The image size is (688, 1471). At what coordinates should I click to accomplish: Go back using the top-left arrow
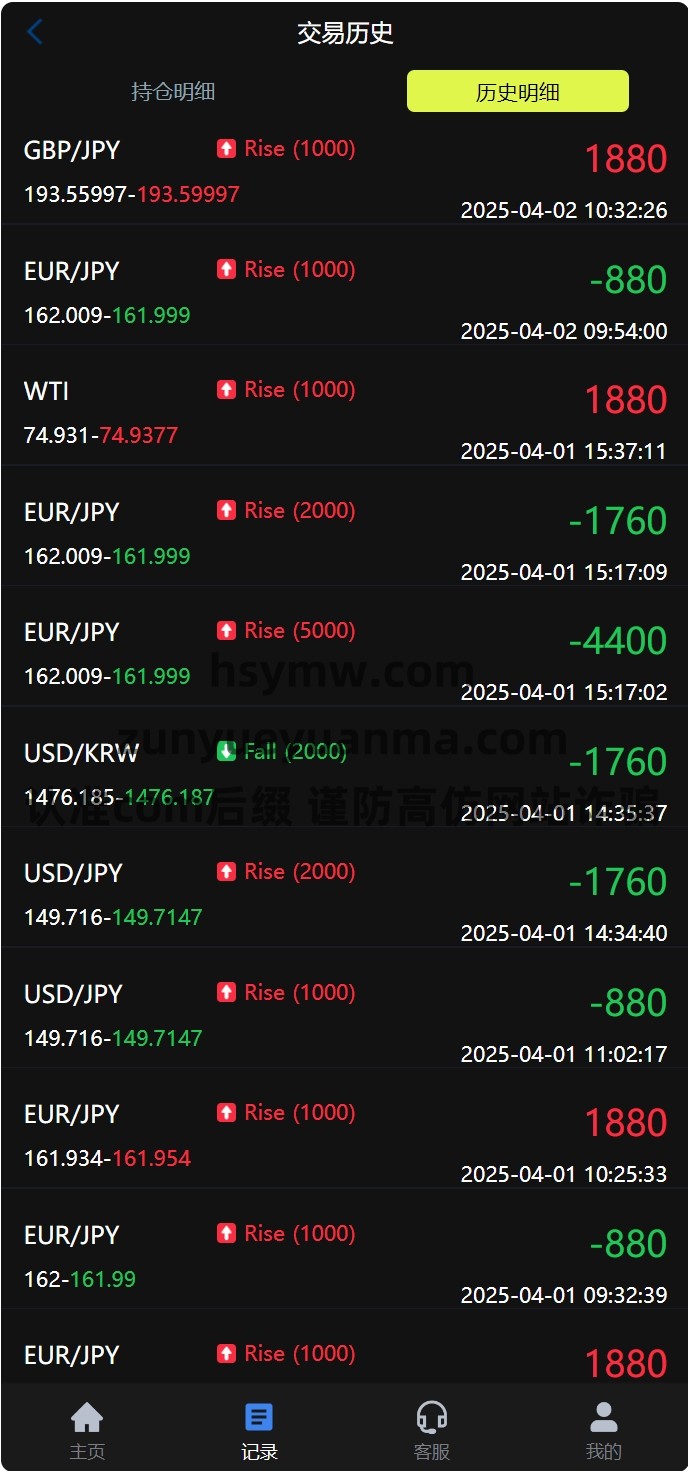click(35, 32)
